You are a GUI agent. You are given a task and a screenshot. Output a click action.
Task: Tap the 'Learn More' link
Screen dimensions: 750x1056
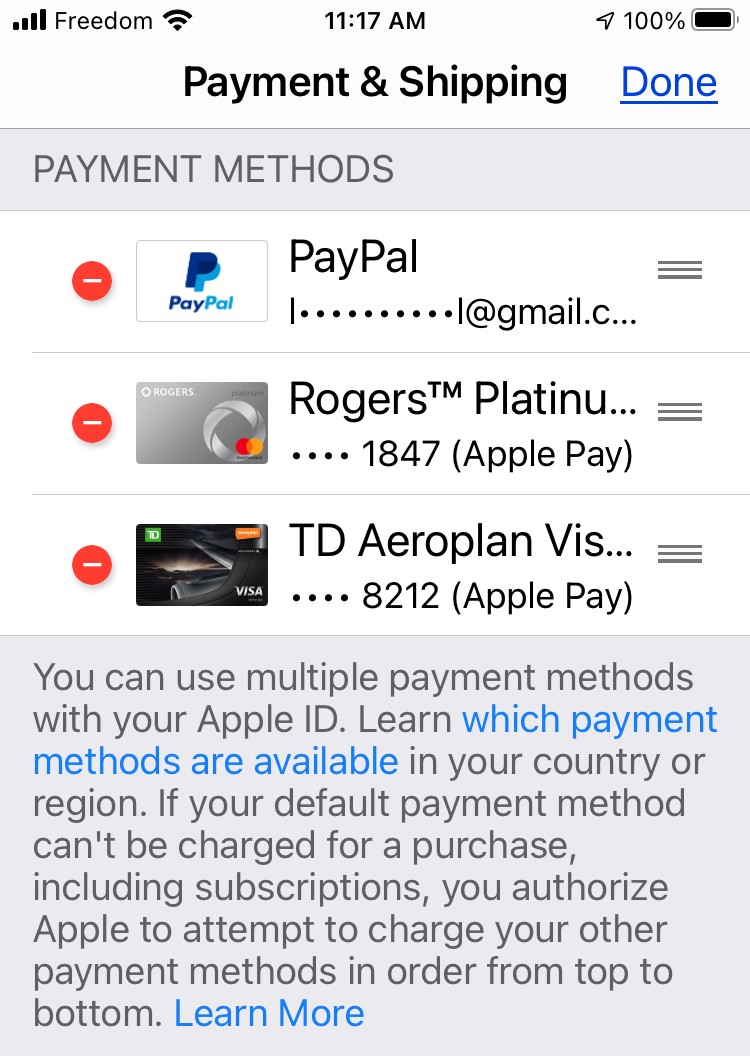tap(268, 1013)
